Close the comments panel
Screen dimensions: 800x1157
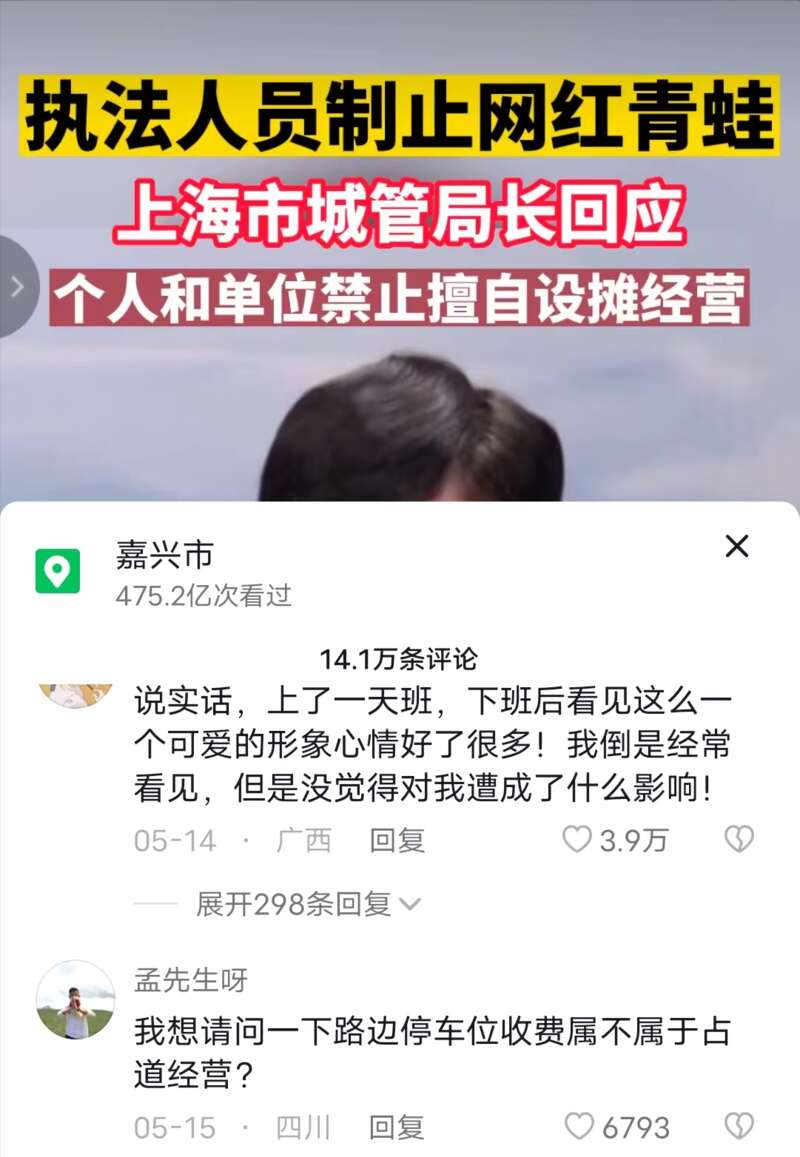coord(737,546)
